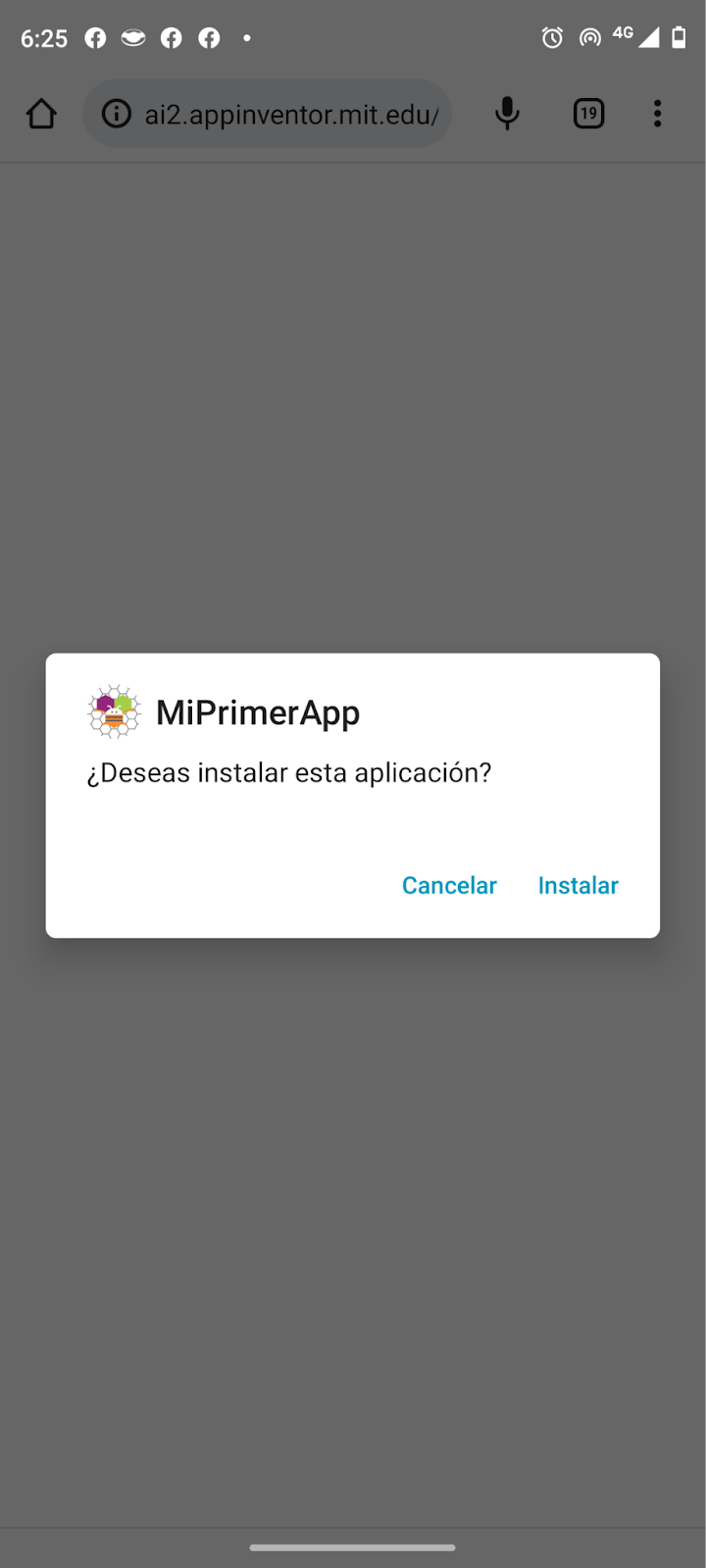This screenshot has width=706, height=1568.
Task: Open the browser home page
Action: point(41,114)
